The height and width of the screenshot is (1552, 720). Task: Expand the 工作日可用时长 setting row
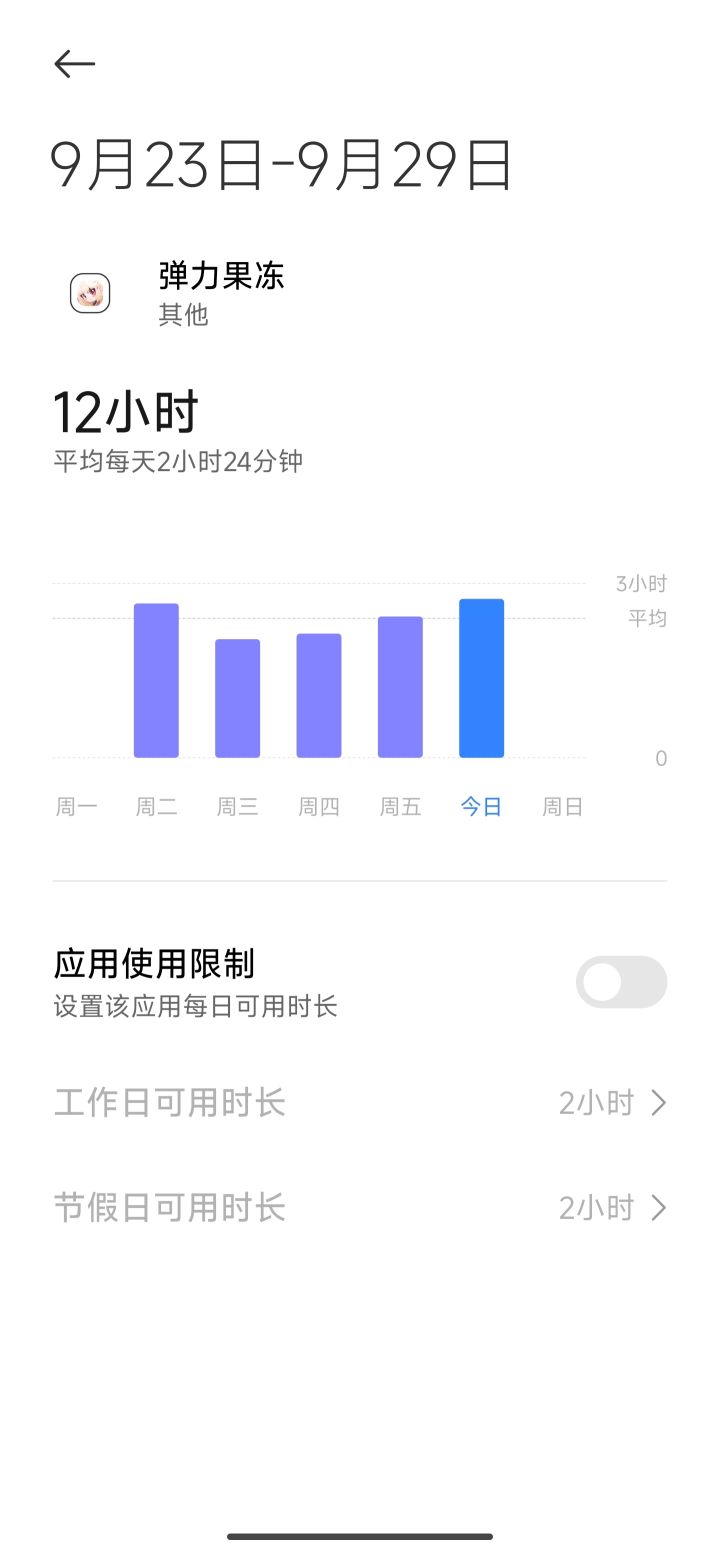pos(360,1103)
